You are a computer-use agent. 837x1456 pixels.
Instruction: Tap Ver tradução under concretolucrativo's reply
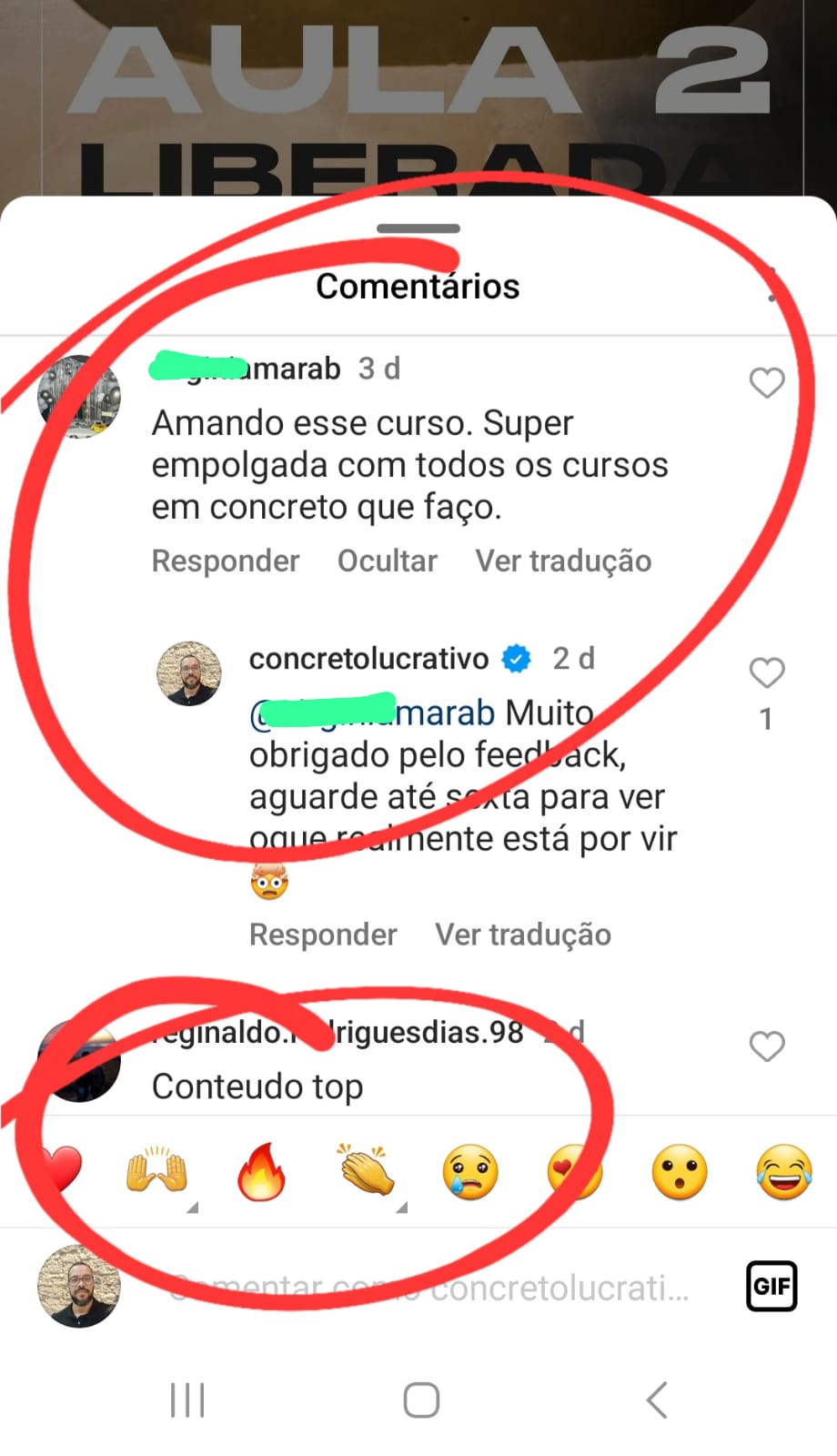click(x=522, y=935)
